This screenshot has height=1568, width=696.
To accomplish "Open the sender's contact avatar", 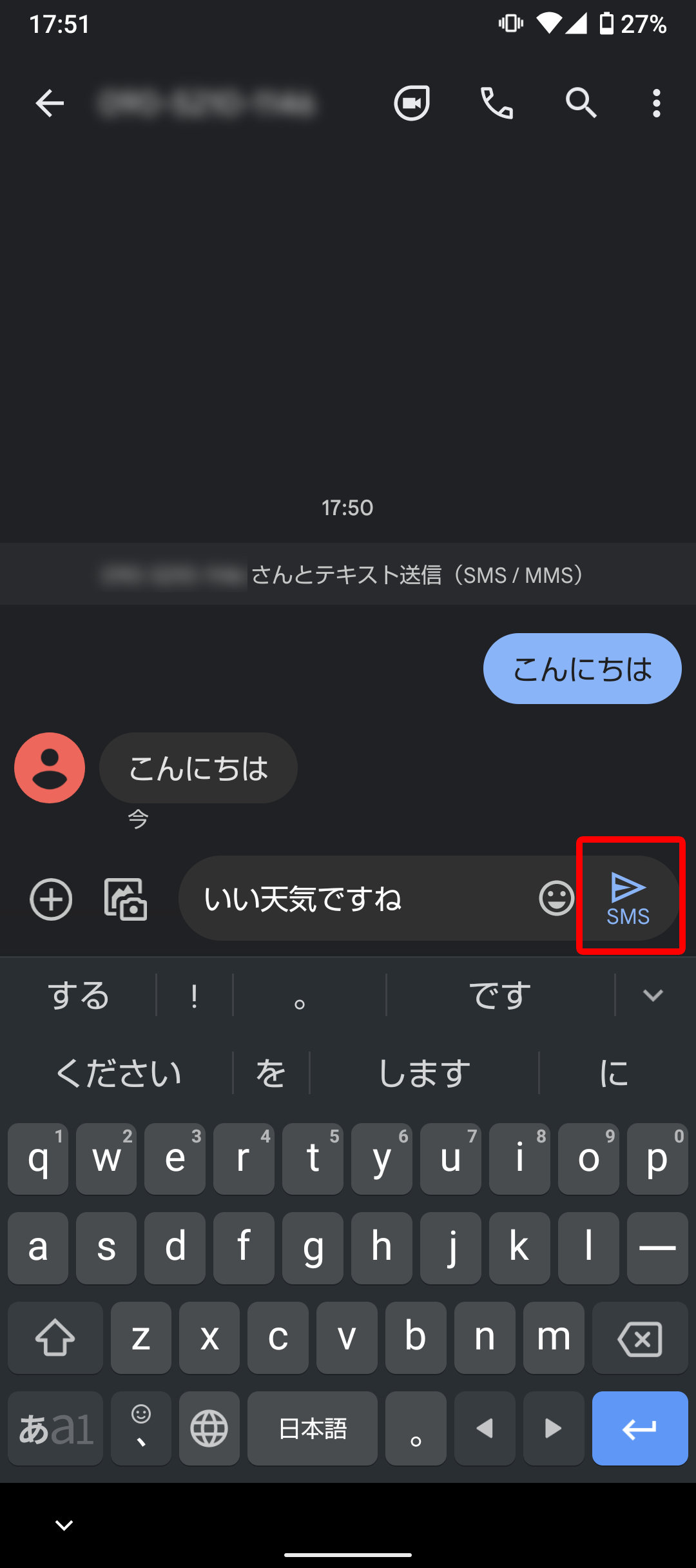I will pyautogui.click(x=50, y=768).
